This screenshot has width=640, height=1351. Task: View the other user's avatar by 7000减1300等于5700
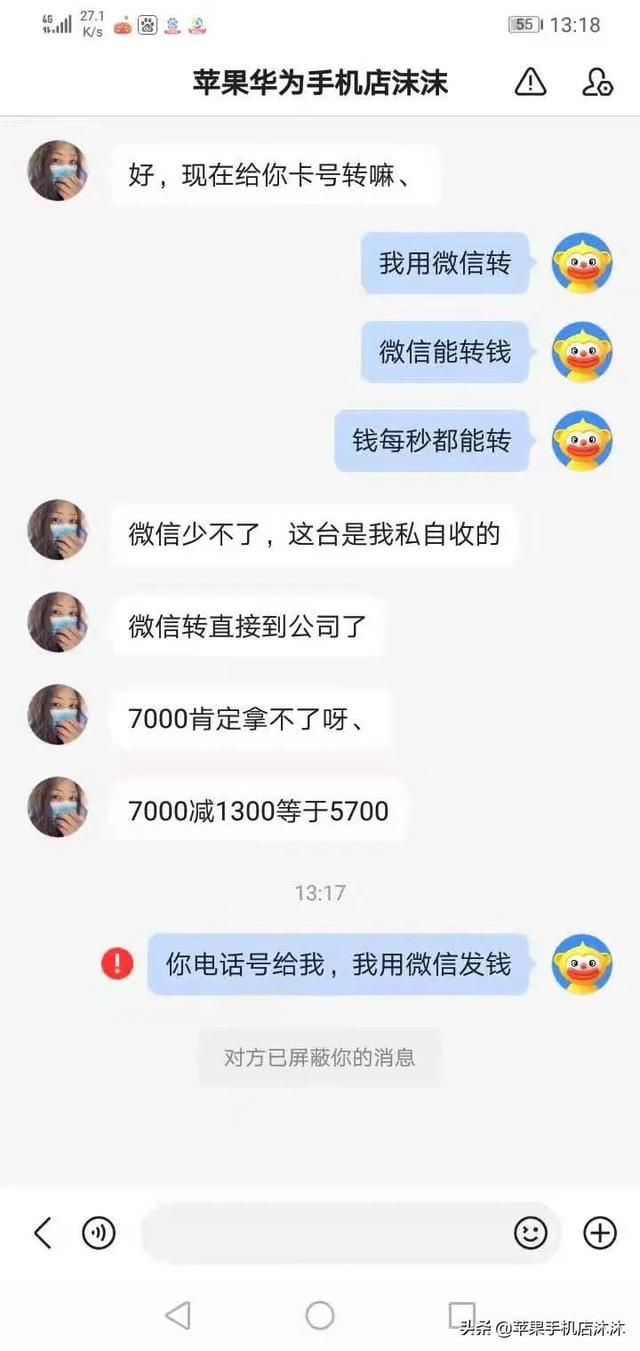tap(57, 807)
